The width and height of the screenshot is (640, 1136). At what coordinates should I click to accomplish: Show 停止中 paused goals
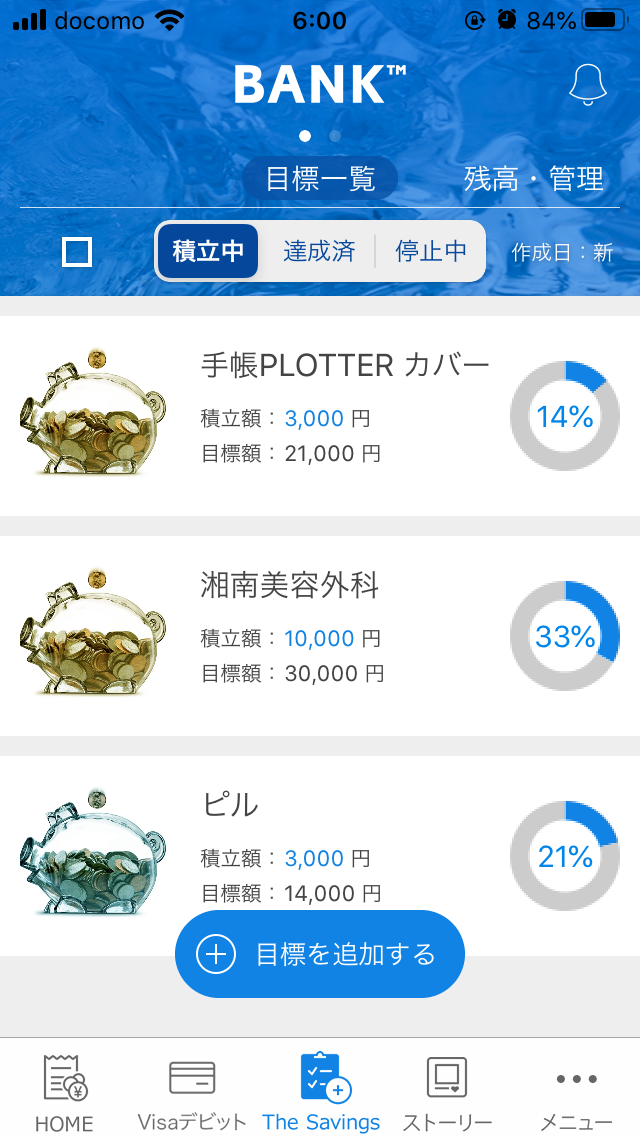point(431,251)
